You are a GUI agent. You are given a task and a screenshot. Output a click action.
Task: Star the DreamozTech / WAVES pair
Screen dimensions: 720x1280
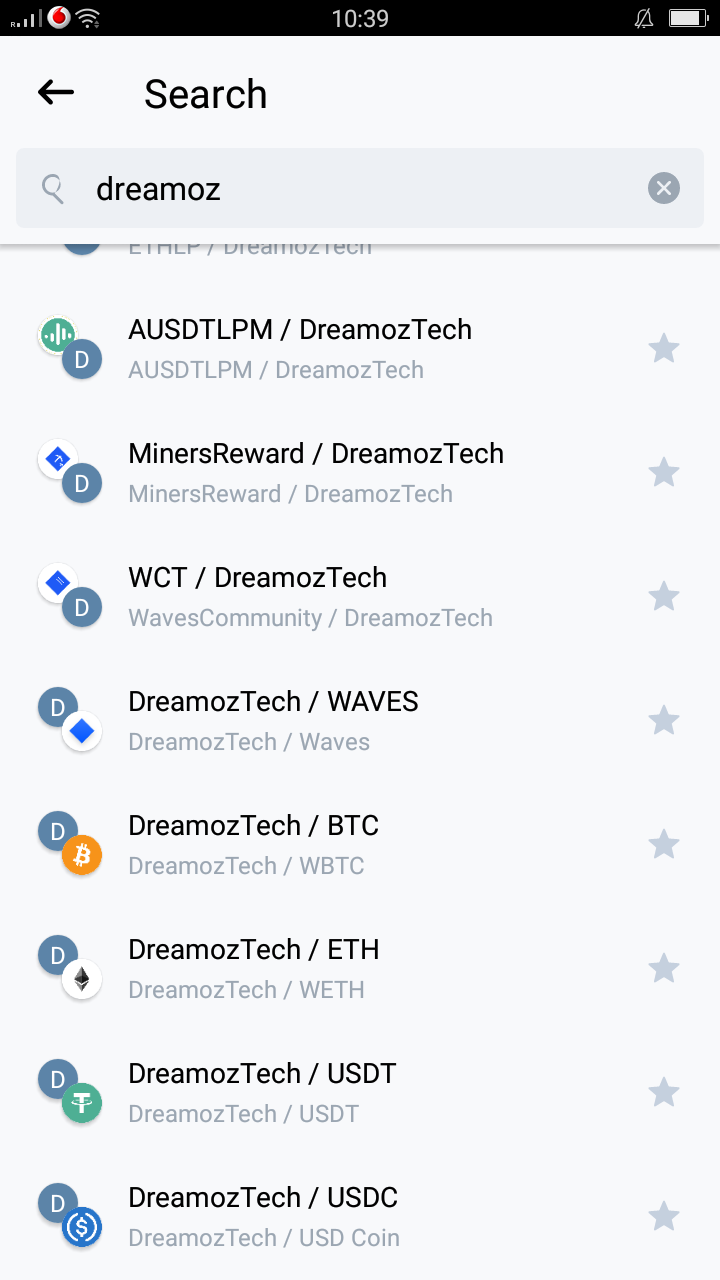pyautogui.click(x=664, y=720)
